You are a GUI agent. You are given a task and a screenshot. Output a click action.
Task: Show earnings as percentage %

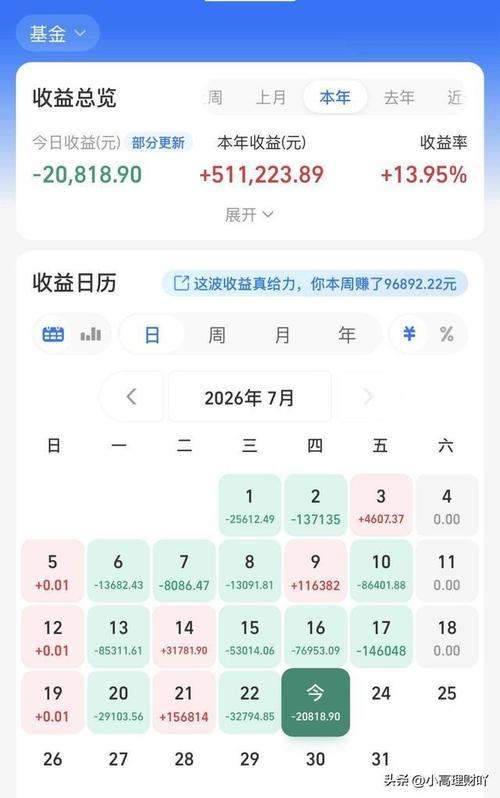pyautogui.click(x=447, y=334)
